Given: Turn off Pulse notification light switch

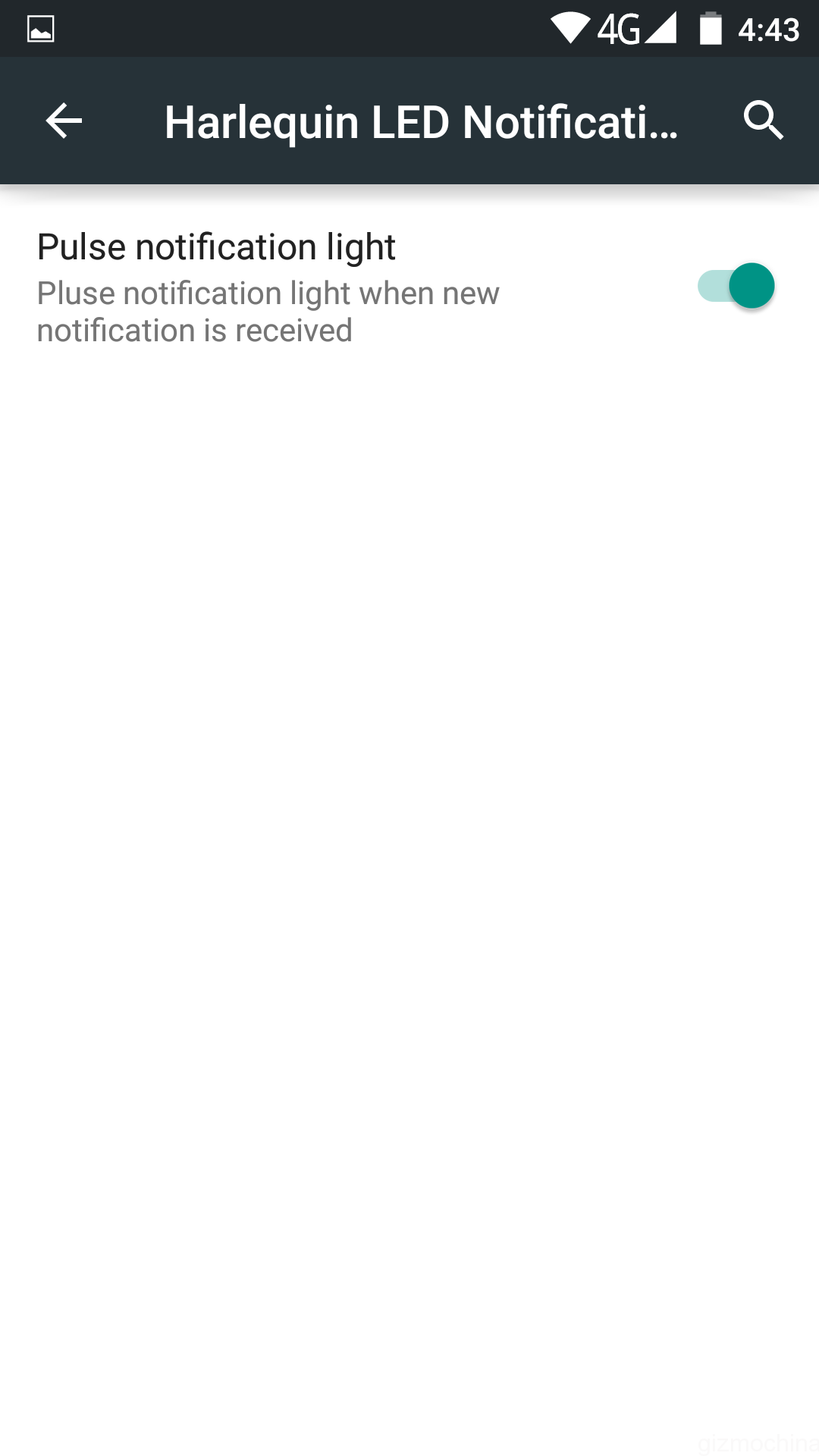Looking at the screenshot, I should click(736, 286).
